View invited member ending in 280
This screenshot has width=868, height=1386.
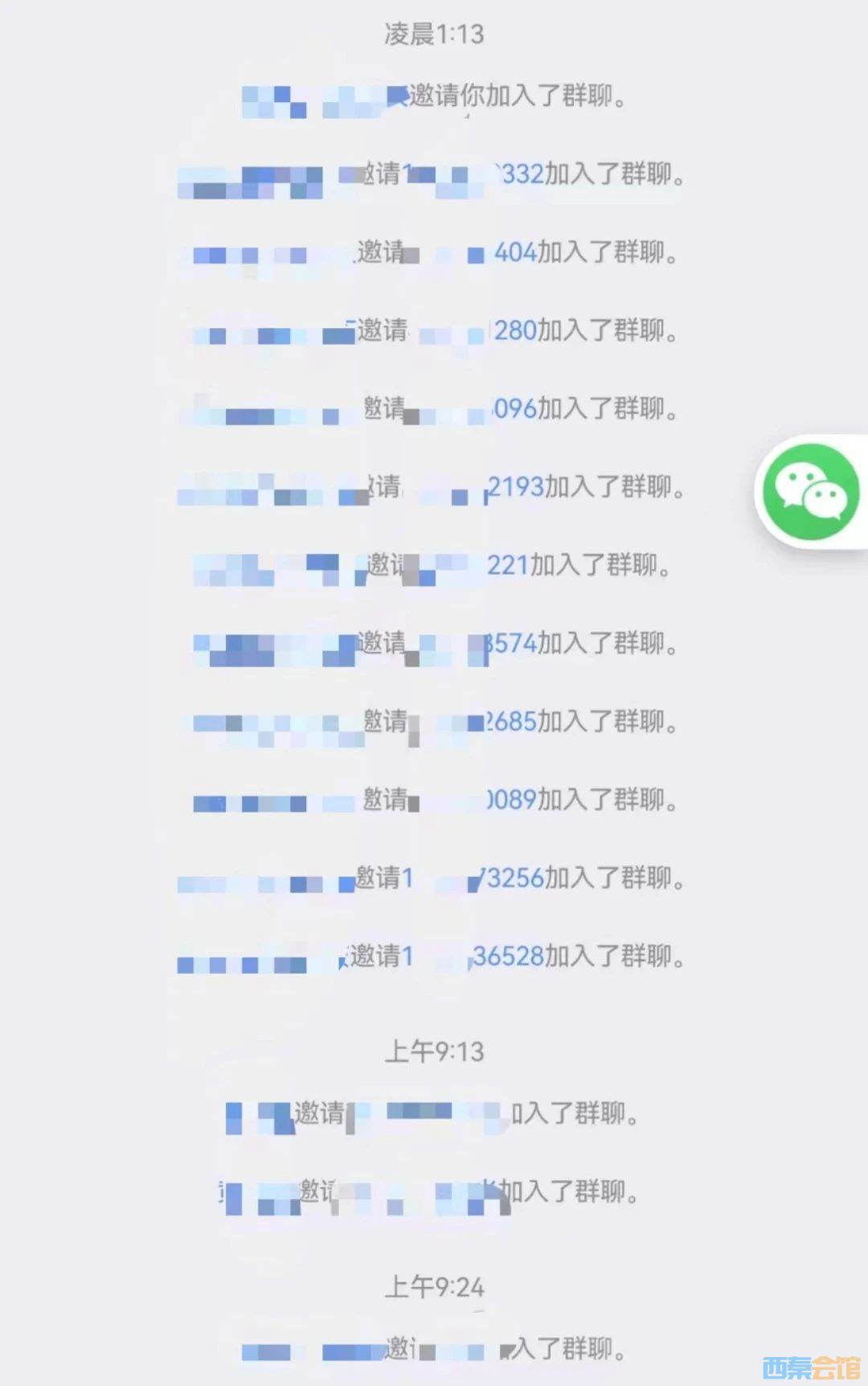[514, 330]
